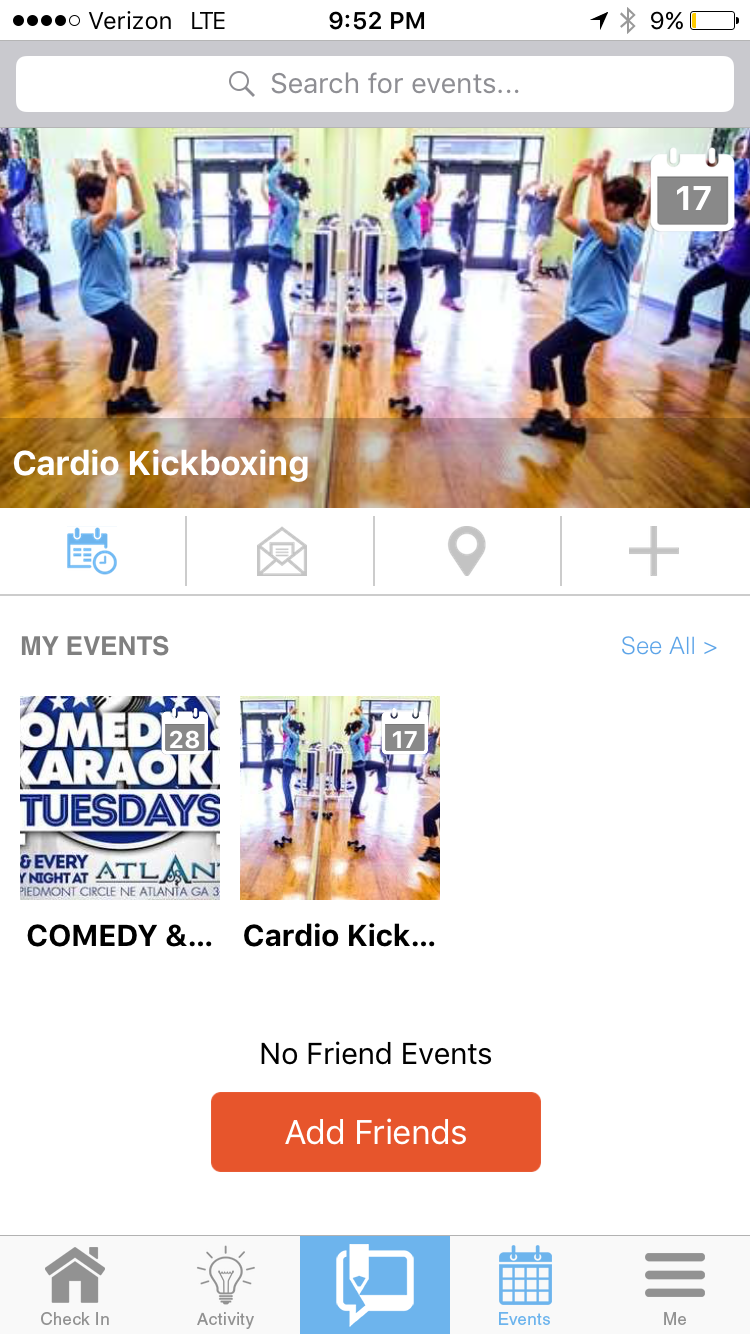
Task: Open the event invitations envelope icon
Action: coord(281,552)
